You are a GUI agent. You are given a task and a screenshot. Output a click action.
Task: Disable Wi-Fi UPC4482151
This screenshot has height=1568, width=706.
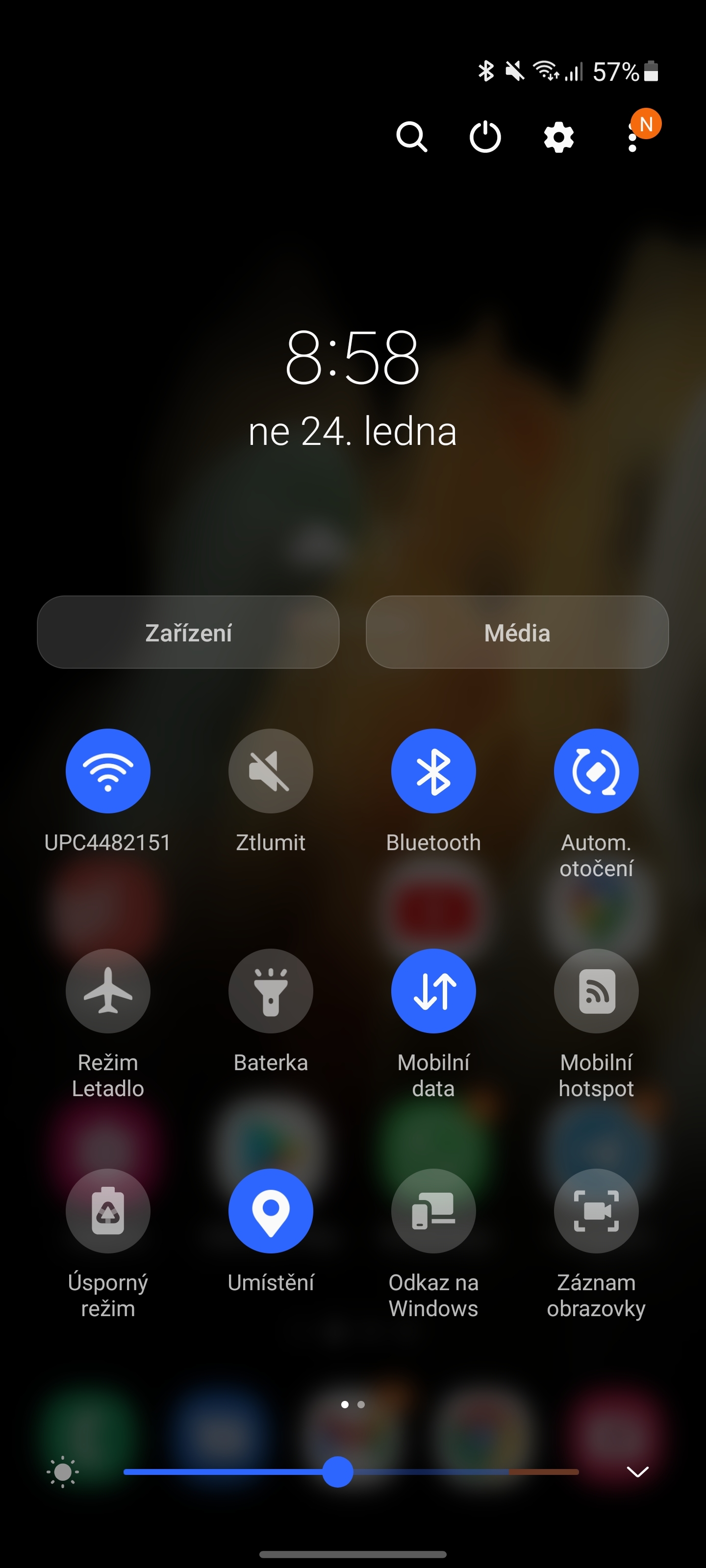(x=107, y=771)
